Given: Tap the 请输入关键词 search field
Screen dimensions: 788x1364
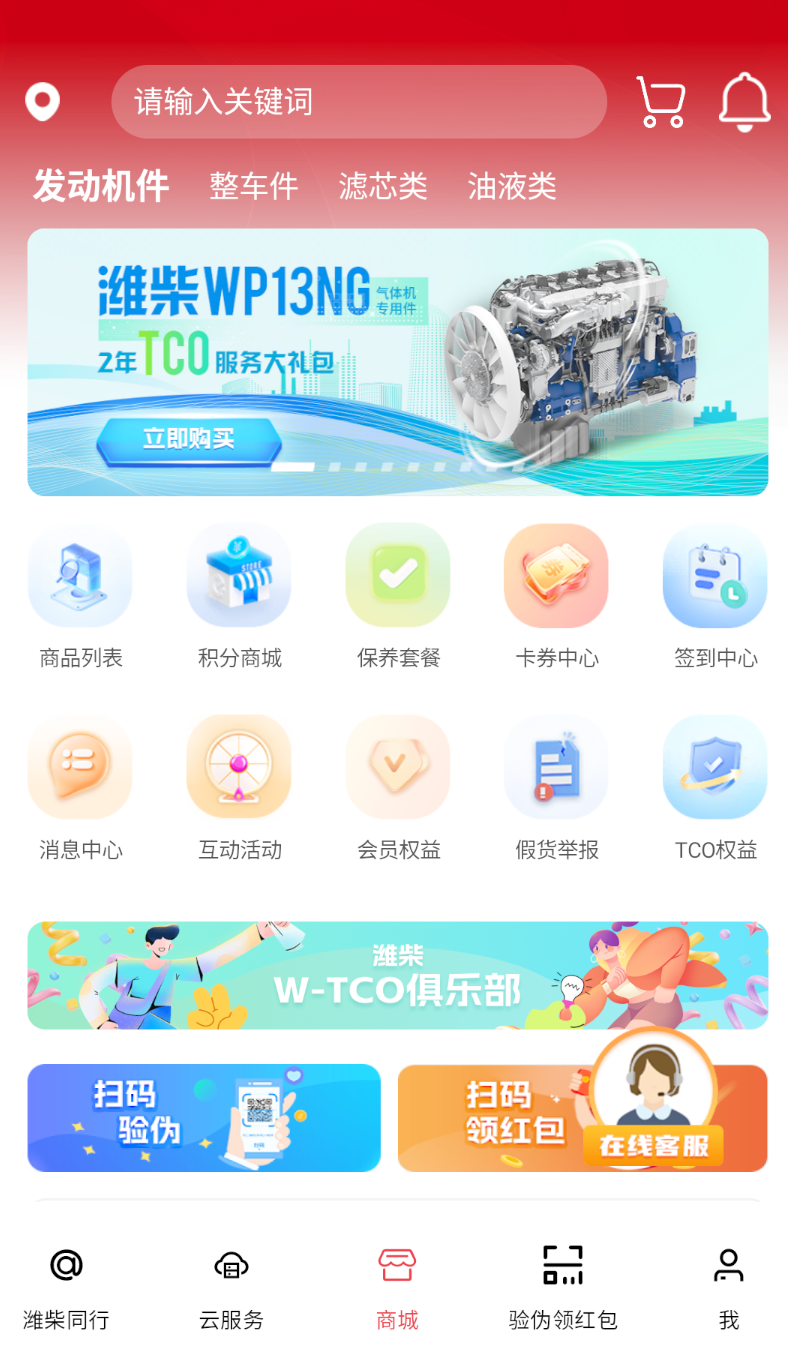Looking at the screenshot, I should pos(358,102).
